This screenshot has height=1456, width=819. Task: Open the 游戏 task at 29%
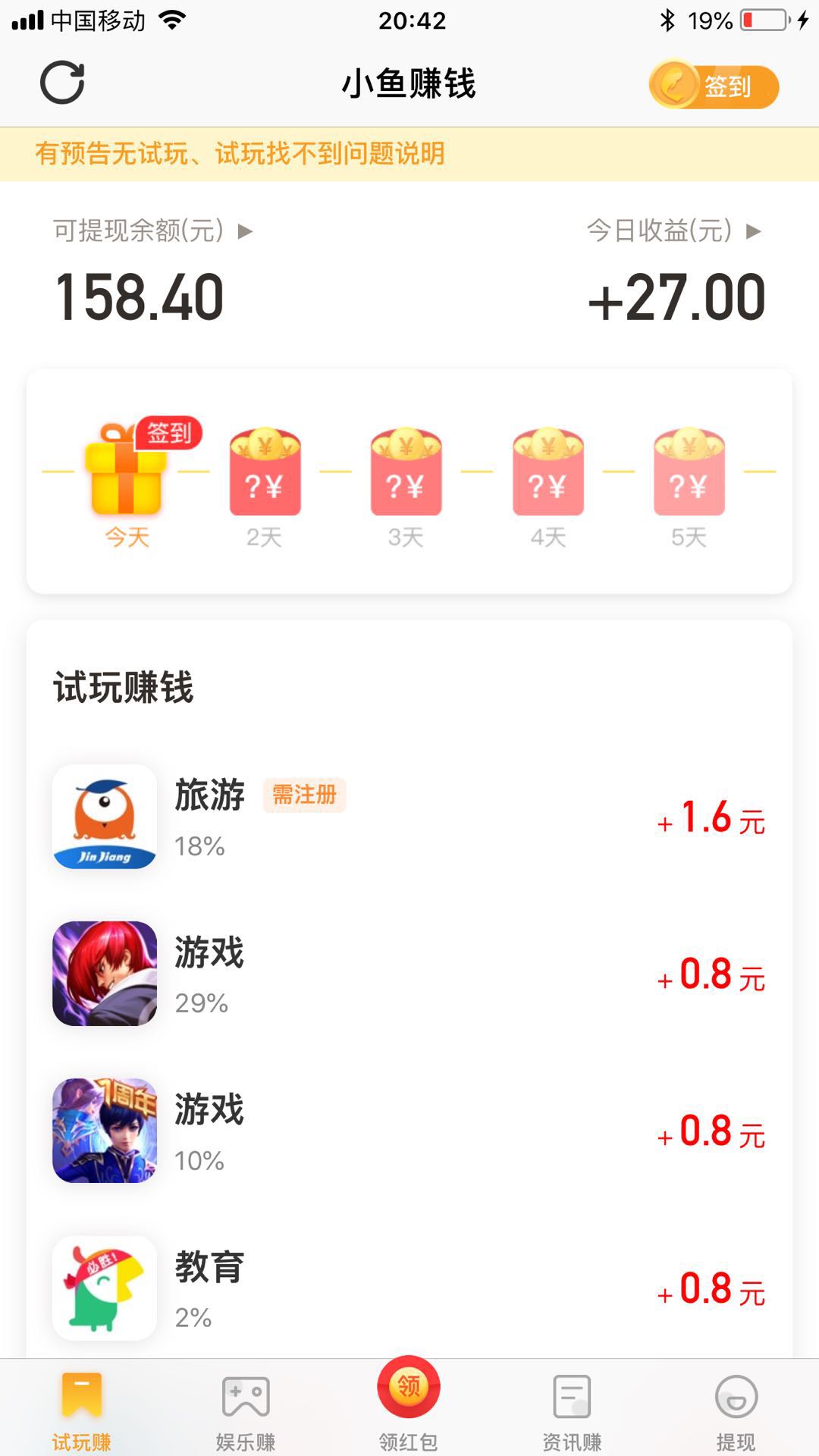(x=409, y=974)
